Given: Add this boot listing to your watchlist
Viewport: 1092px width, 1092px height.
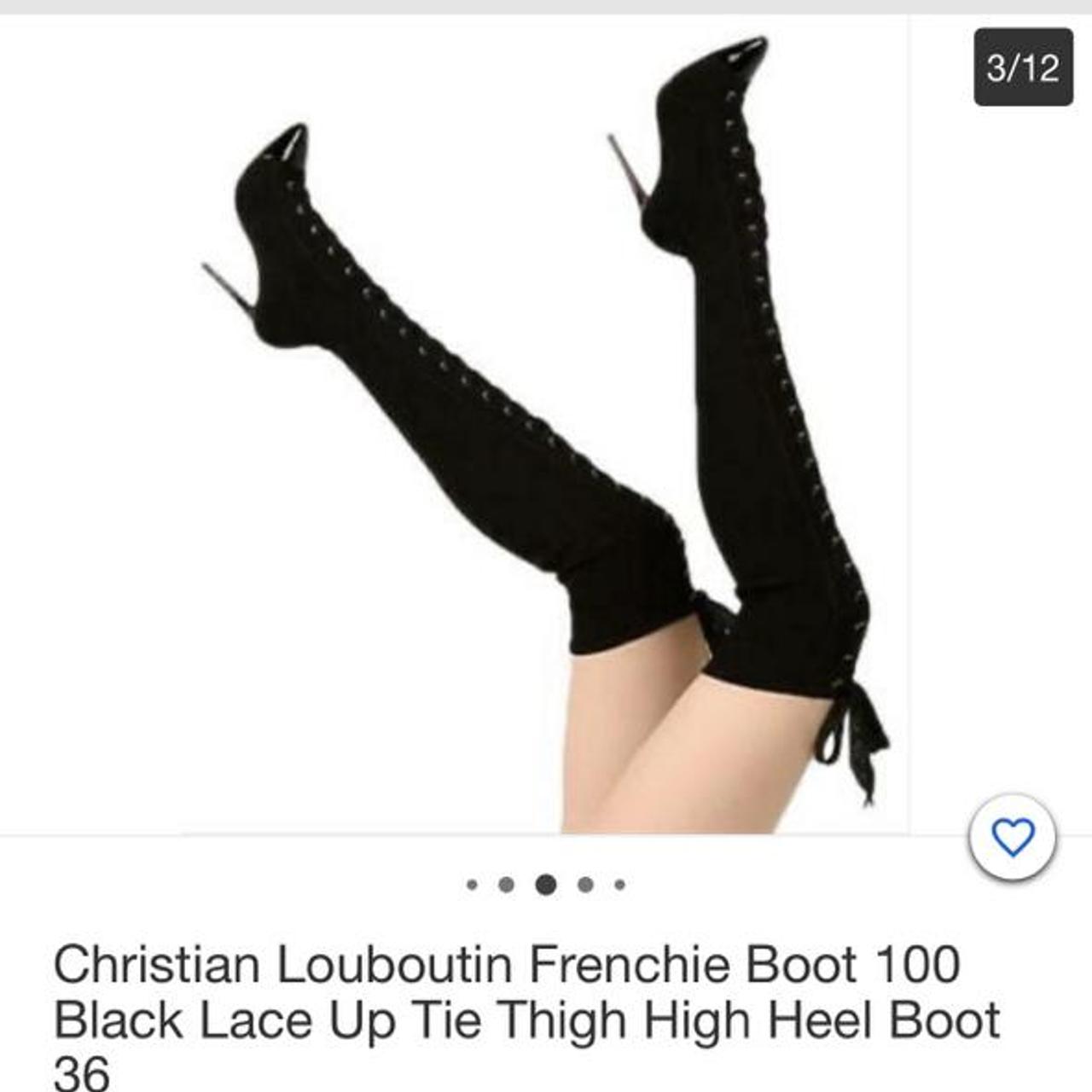Looking at the screenshot, I should pyautogui.click(x=1013, y=837).
